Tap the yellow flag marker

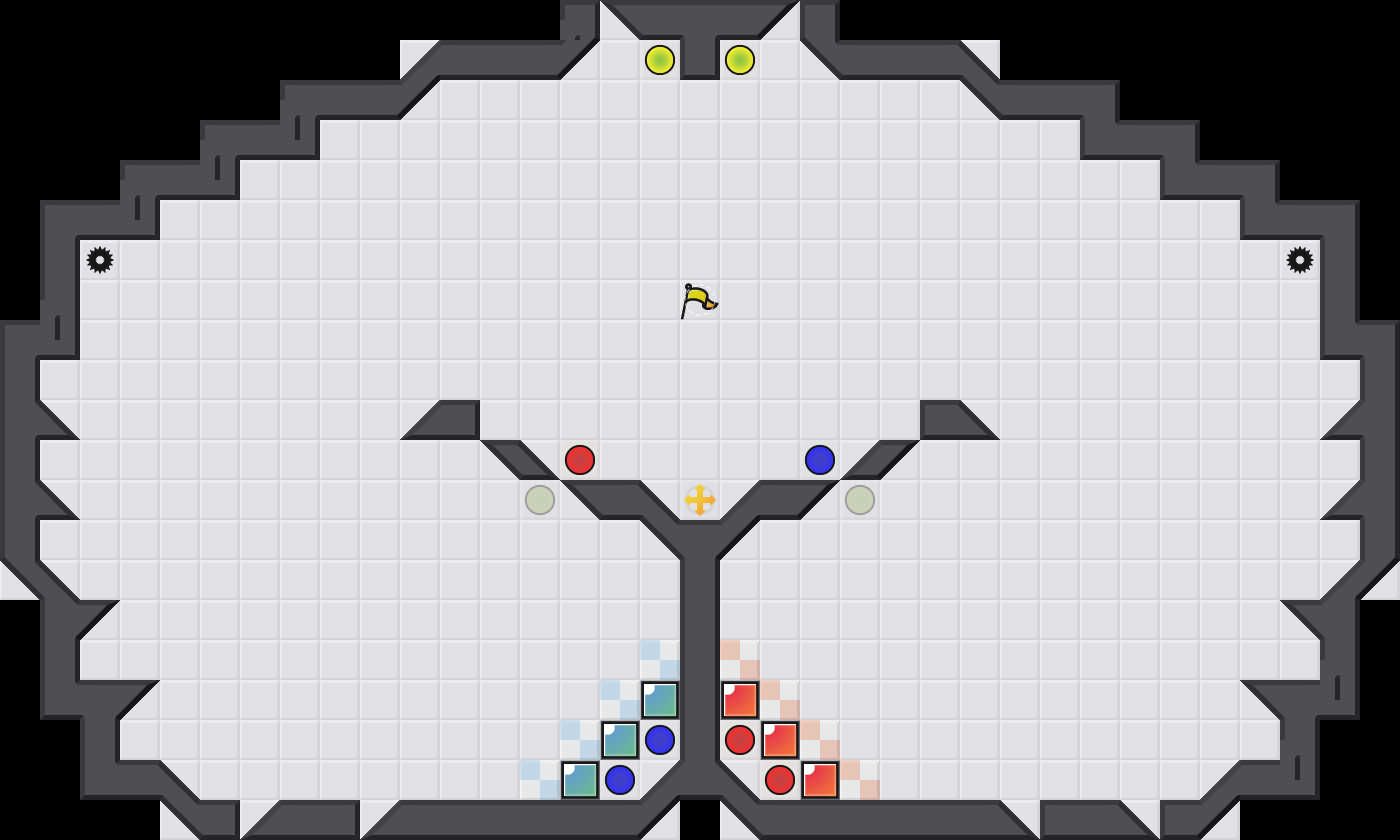pos(698,300)
